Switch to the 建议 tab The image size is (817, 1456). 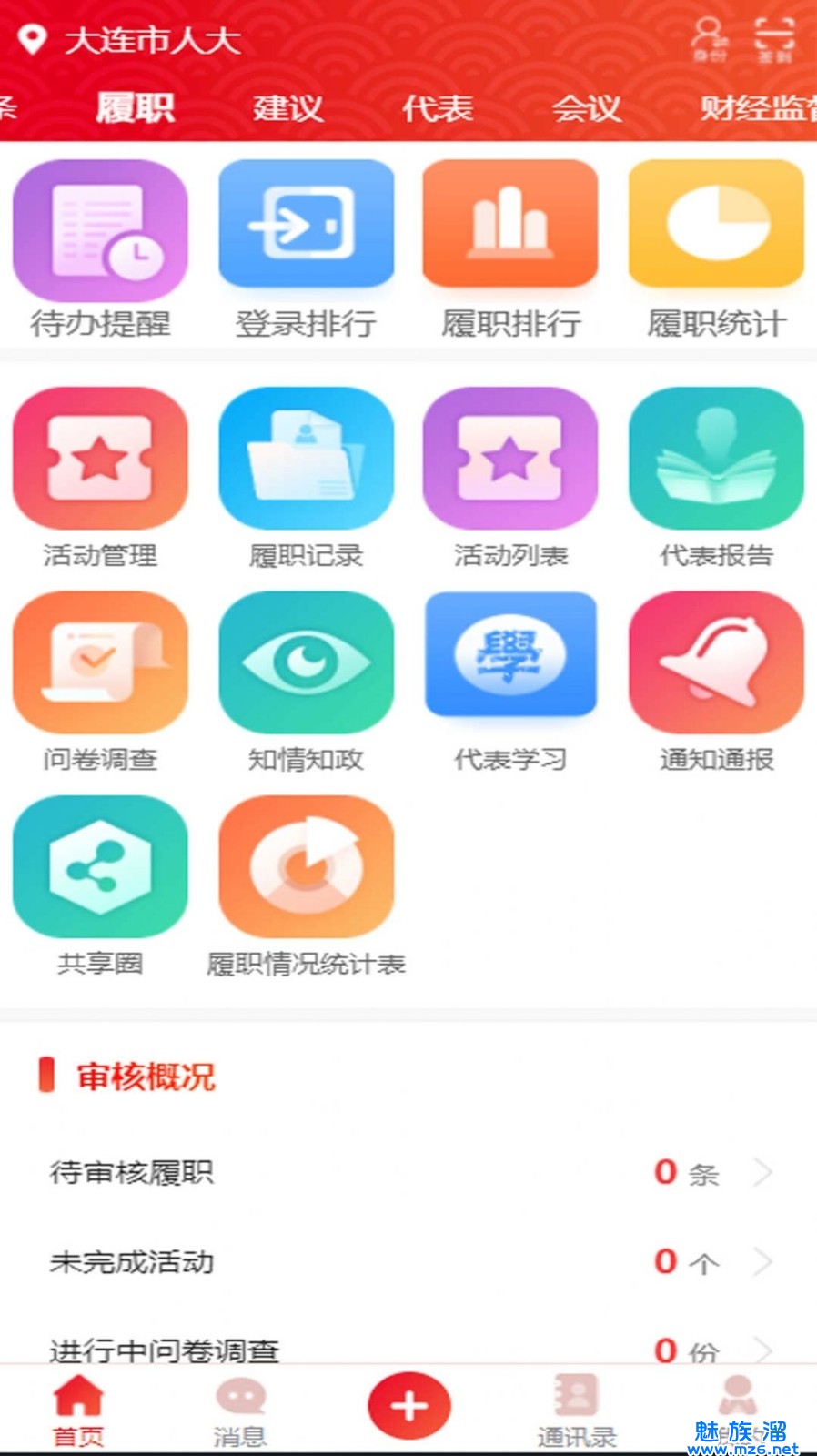287,108
